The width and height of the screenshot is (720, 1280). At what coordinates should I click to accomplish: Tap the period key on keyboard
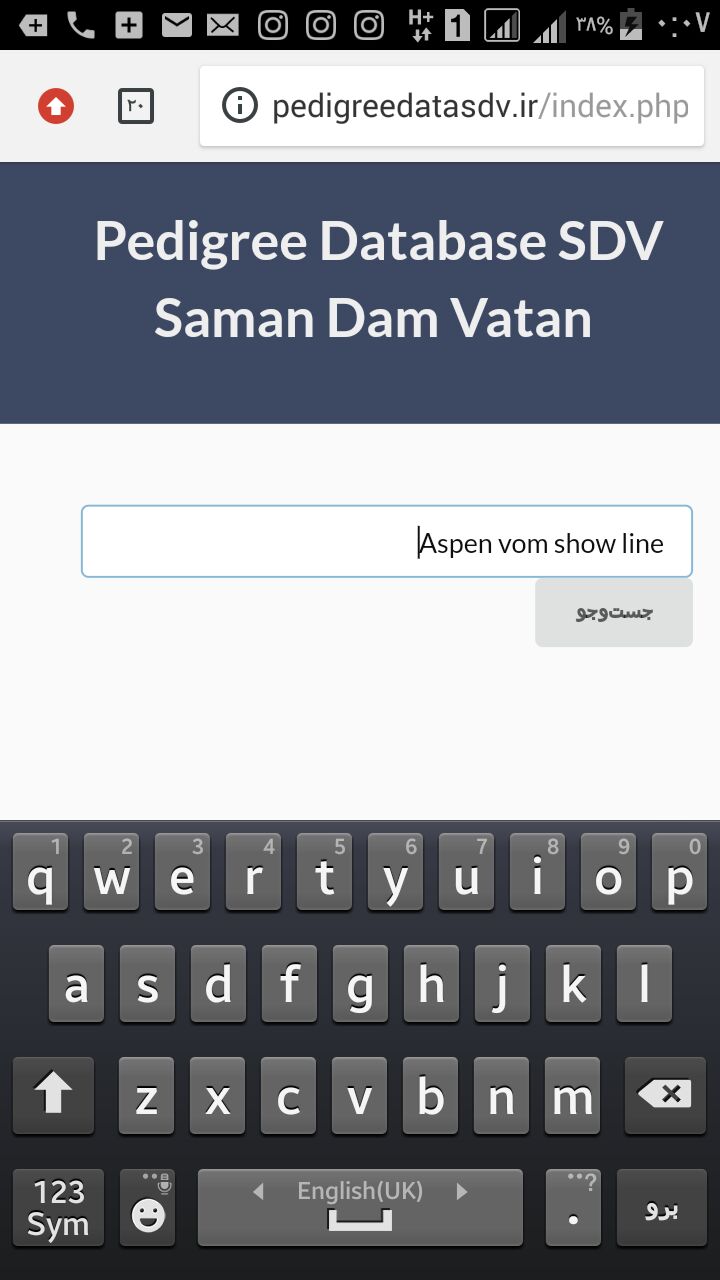(x=573, y=1208)
